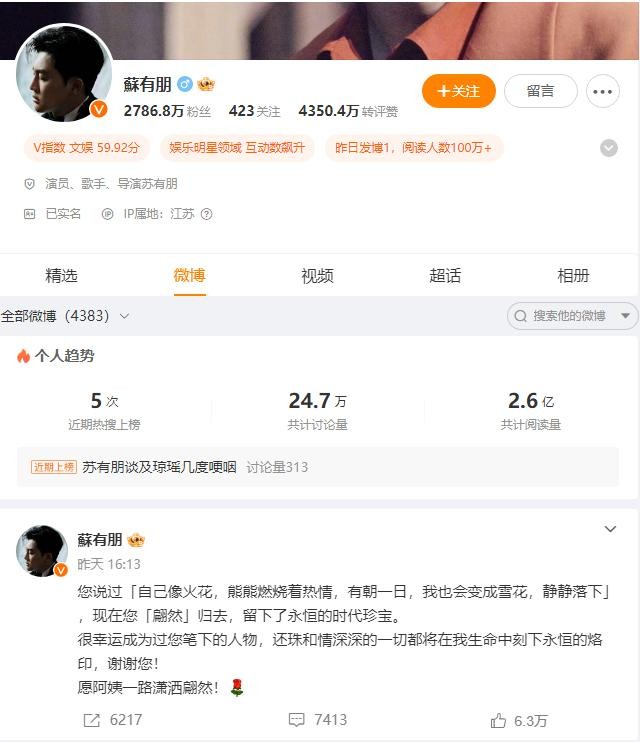640x742 pixels.
Task: Open trending topic 苏有朋谈及琼瑶几度哽咽
Action: (x=159, y=467)
